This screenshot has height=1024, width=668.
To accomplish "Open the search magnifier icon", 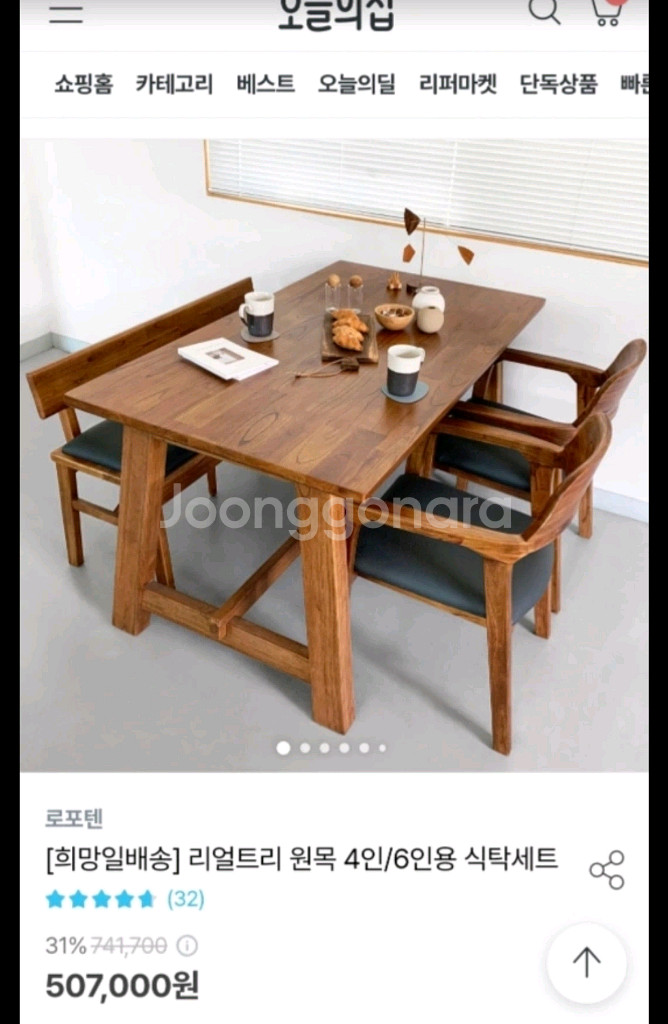I will (544, 10).
